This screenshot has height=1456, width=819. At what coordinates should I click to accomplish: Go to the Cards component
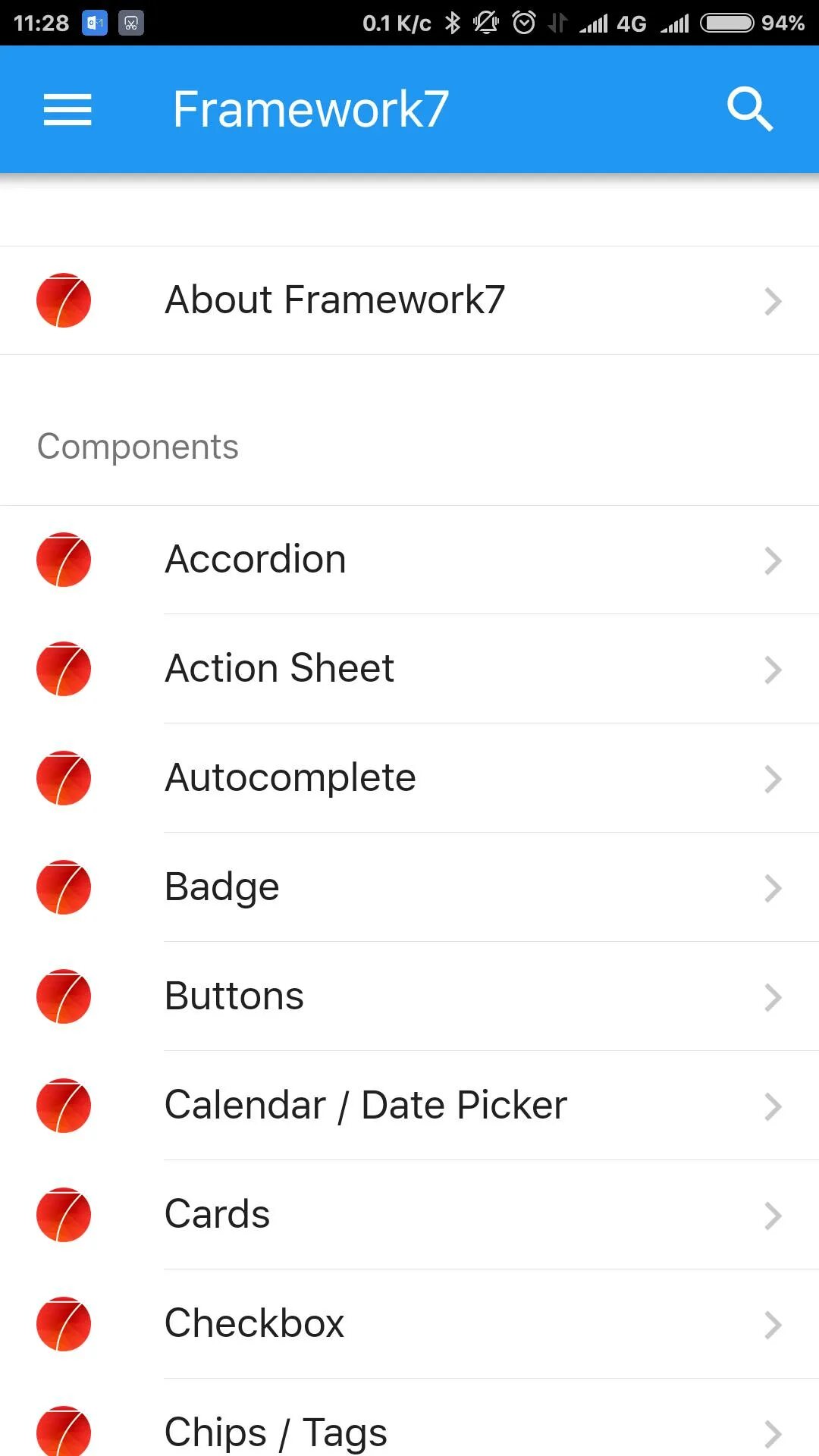click(409, 1215)
